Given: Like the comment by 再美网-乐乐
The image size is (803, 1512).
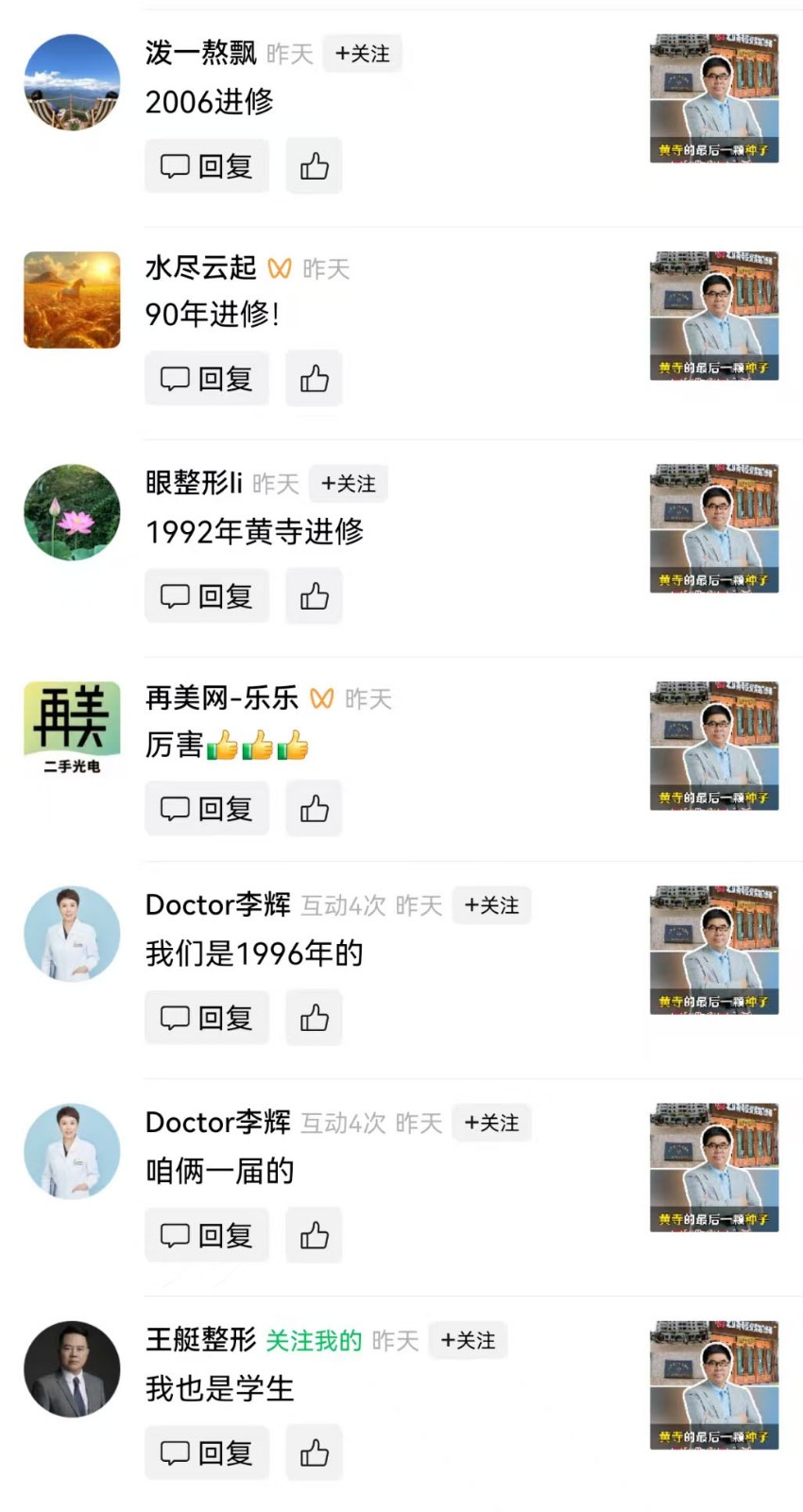Looking at the screenshot, I should [314, 809].
